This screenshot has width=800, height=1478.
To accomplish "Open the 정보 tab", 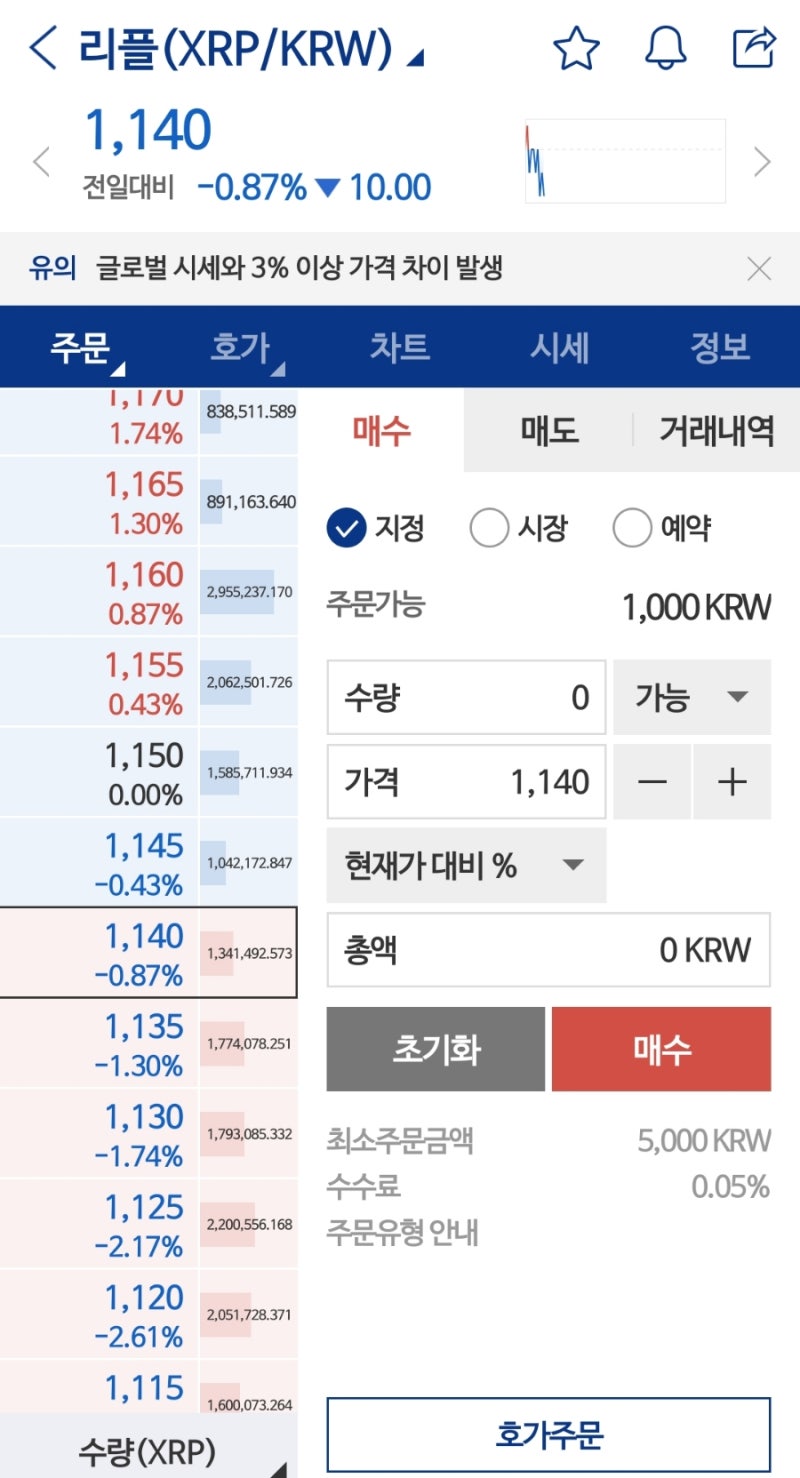I will [720, 347].
